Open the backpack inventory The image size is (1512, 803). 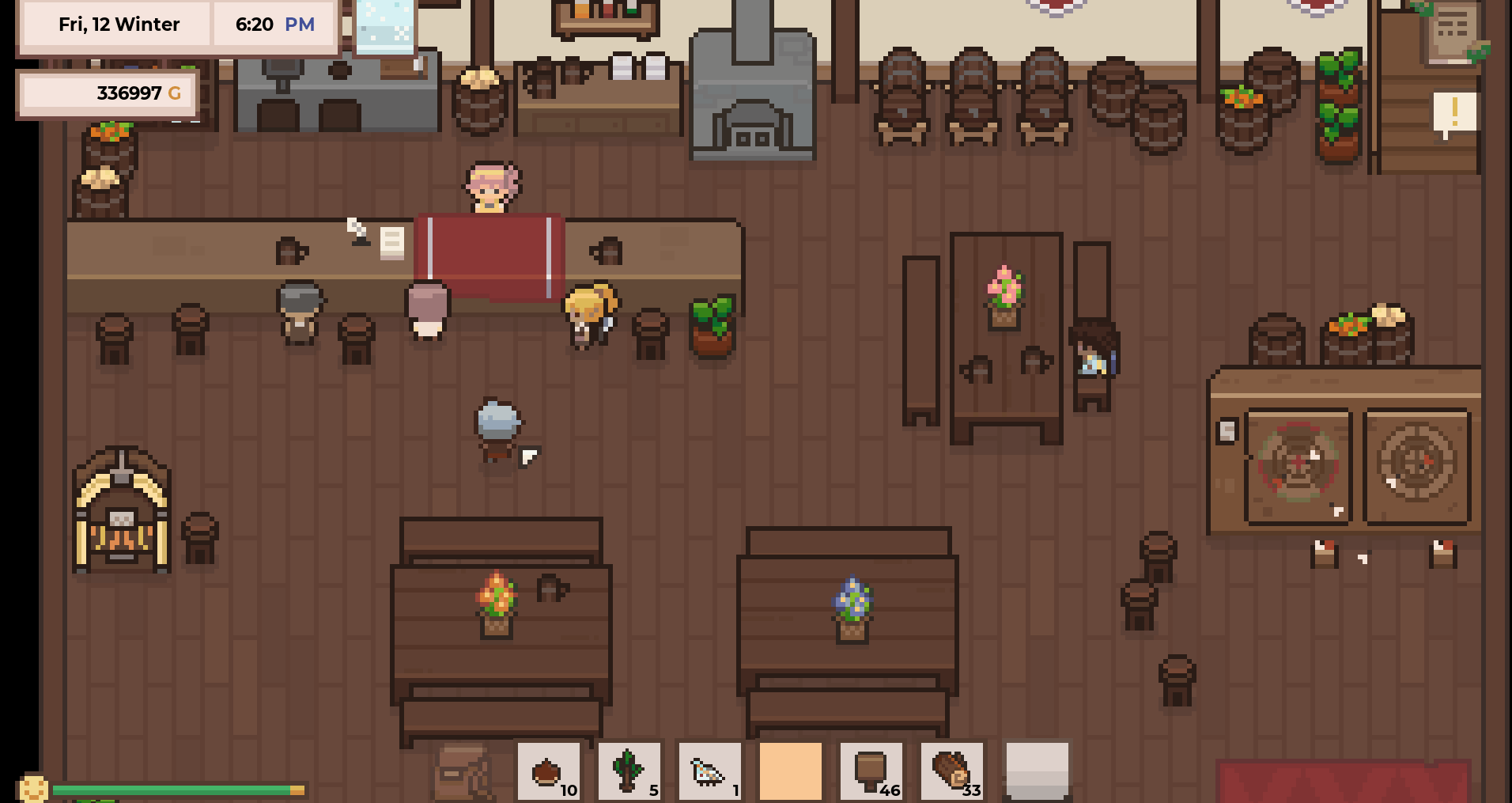pyautogui.click(x=463, y=772)
